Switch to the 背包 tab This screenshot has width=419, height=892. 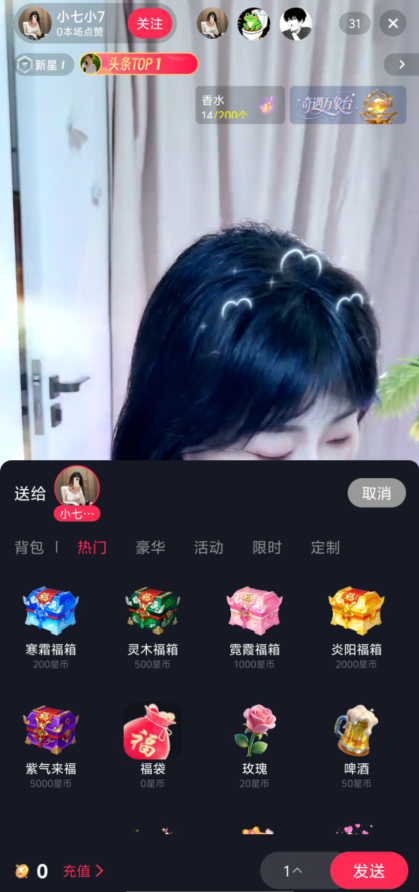pos(29,547)
